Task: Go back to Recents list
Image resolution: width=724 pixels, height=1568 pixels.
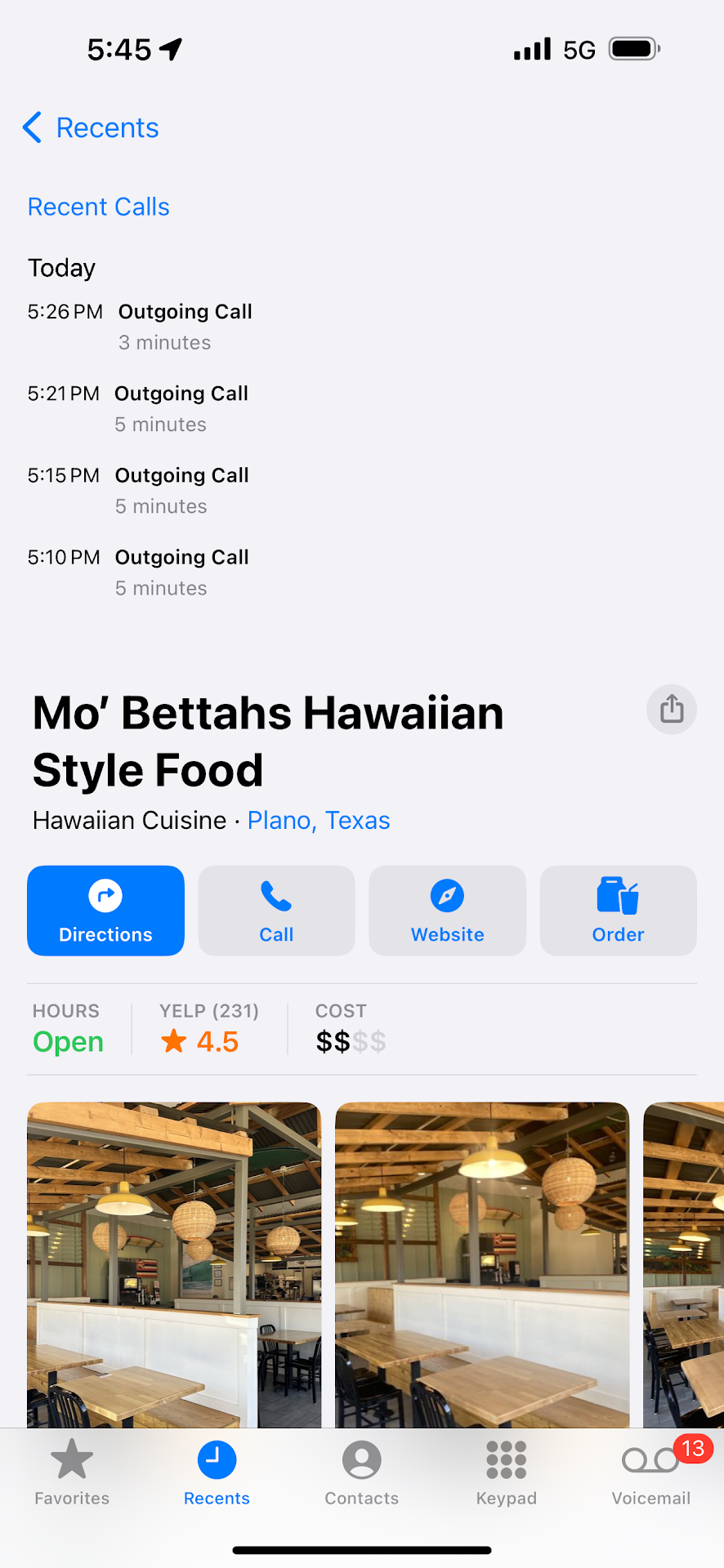Action: coord(91,128)
